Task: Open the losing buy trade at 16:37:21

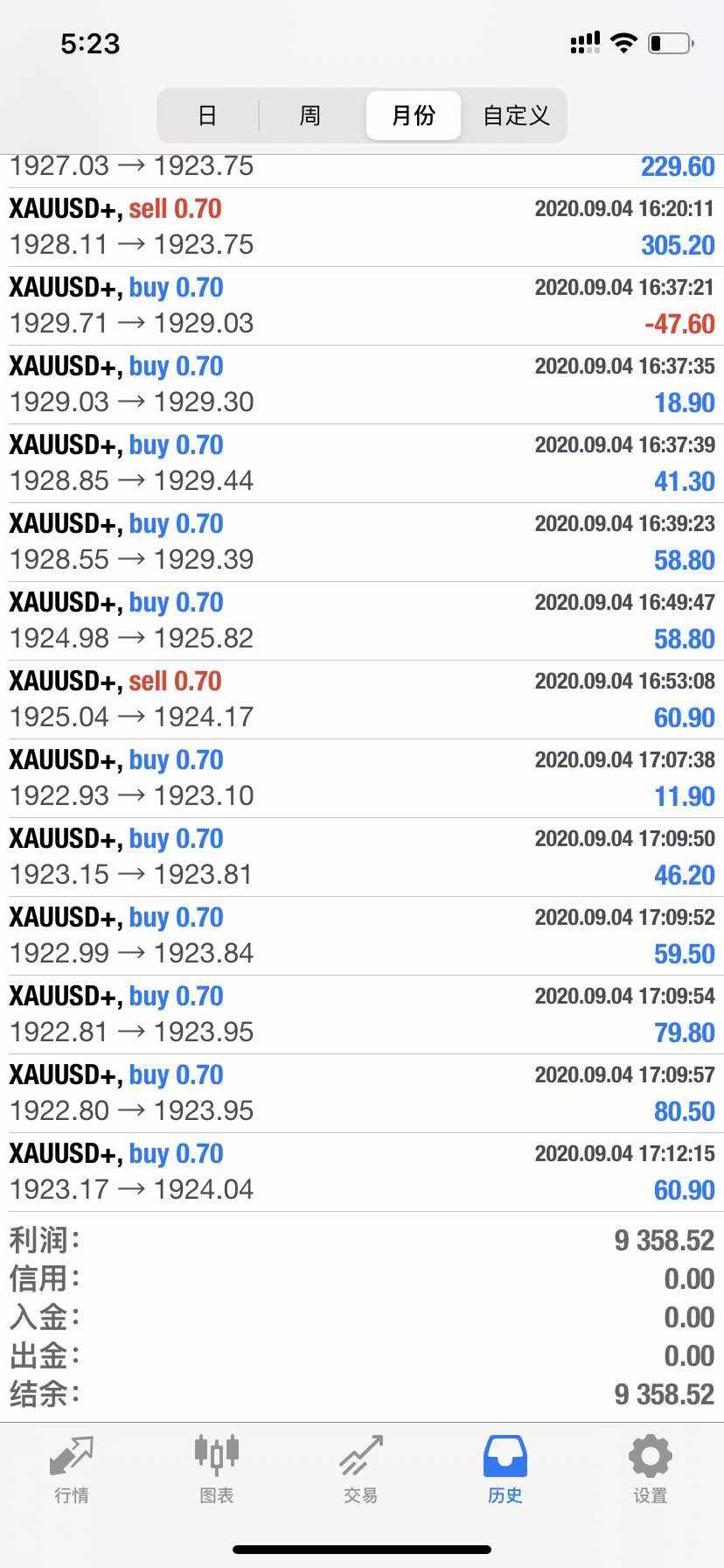Action: (362, 306)
